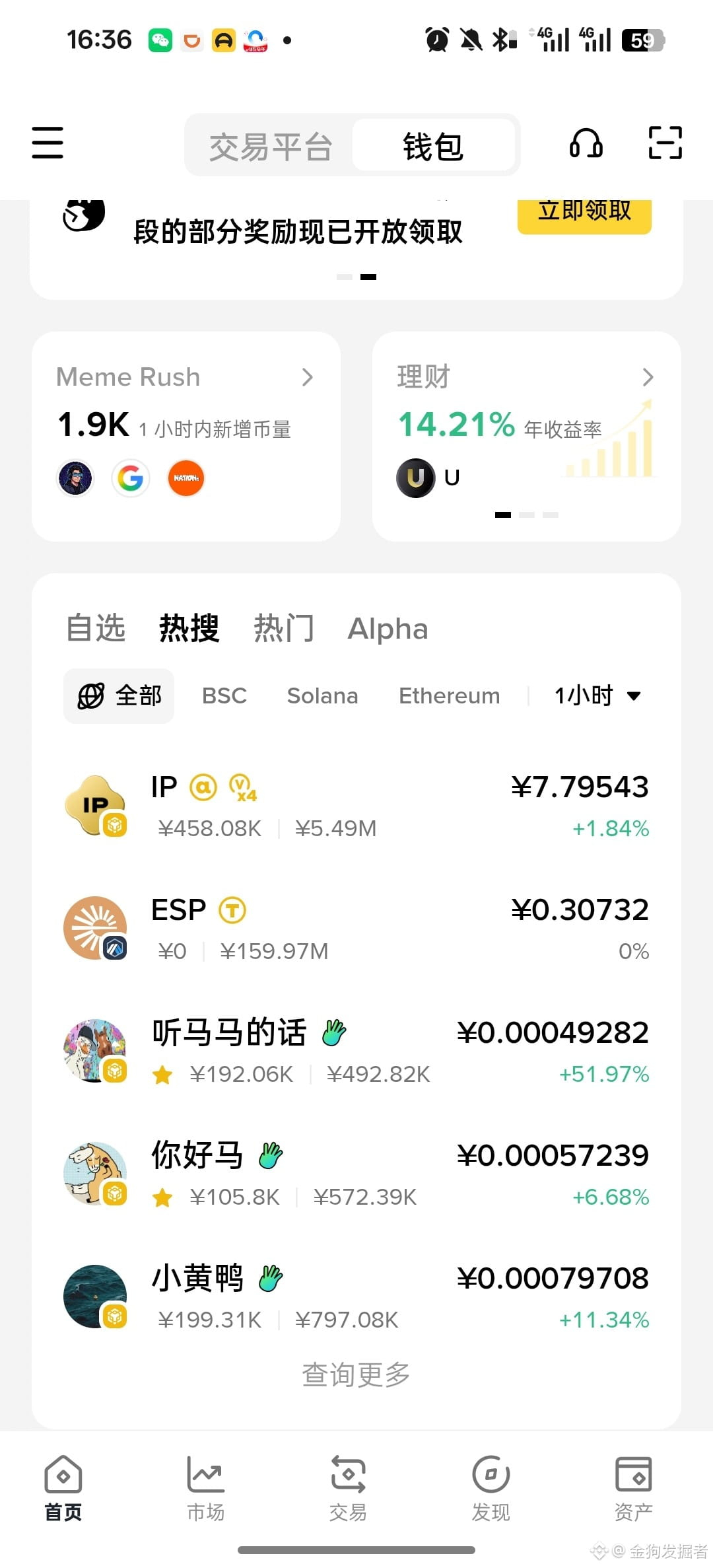Go to the 市场 tab
This screenshot has height=1568, width=713.
tap(205, 1486)
